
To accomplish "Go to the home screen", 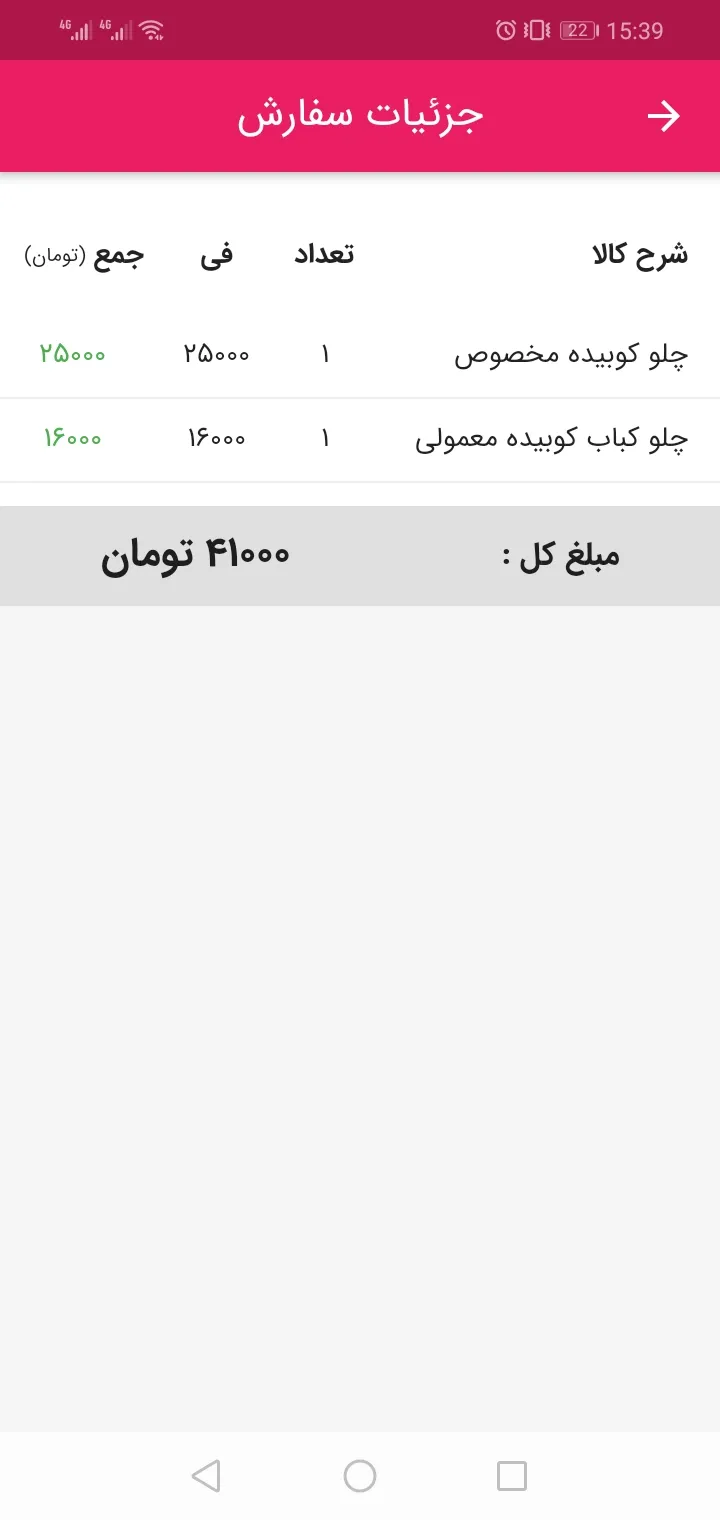I will (x=360, y=1476).
